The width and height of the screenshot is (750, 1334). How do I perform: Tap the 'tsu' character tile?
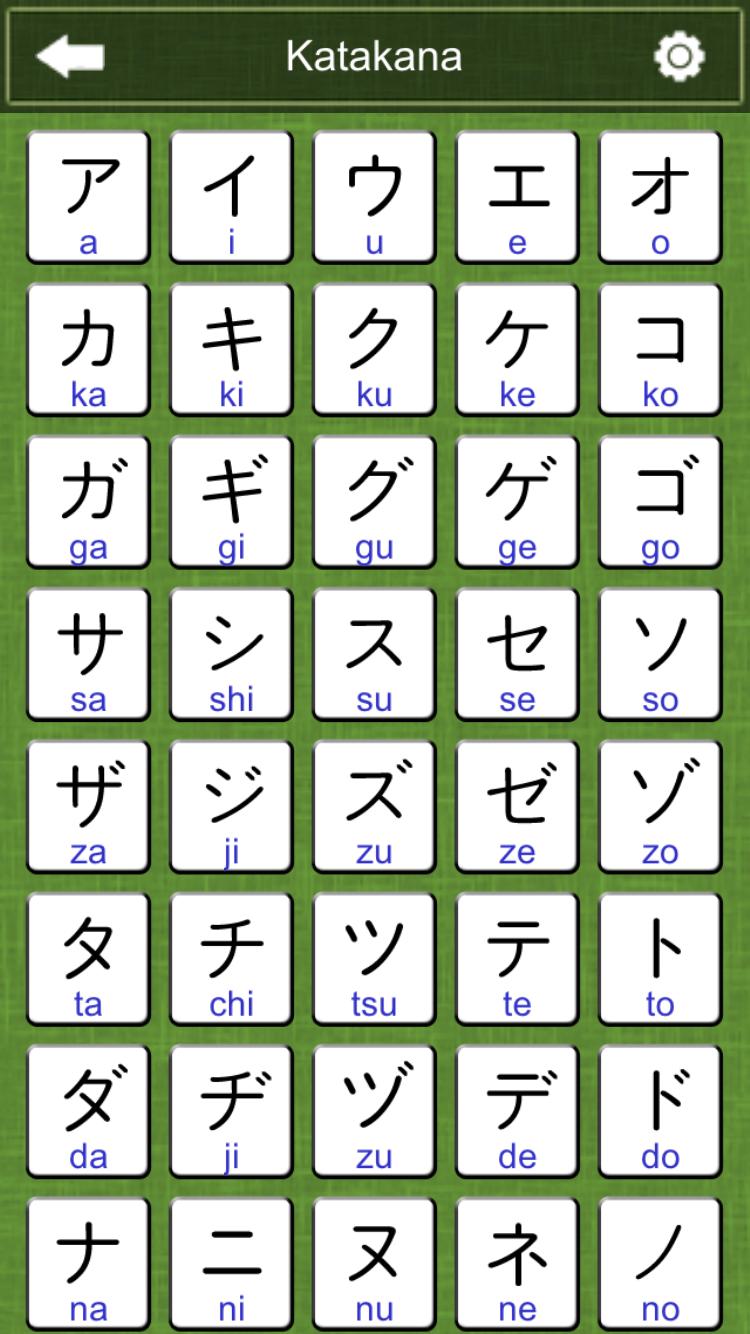tap(374, 958)
